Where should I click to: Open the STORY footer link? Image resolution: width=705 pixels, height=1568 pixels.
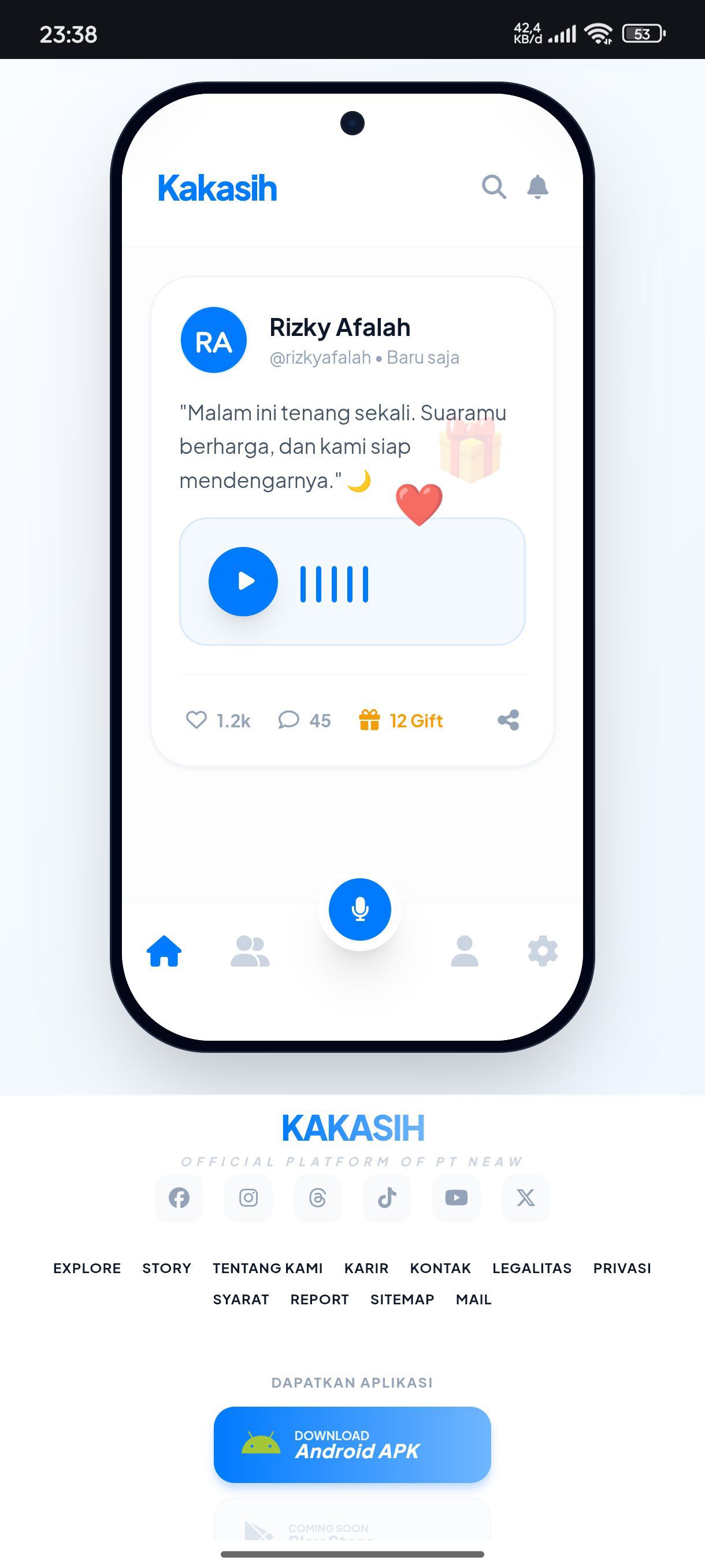tap(166, 1268)
